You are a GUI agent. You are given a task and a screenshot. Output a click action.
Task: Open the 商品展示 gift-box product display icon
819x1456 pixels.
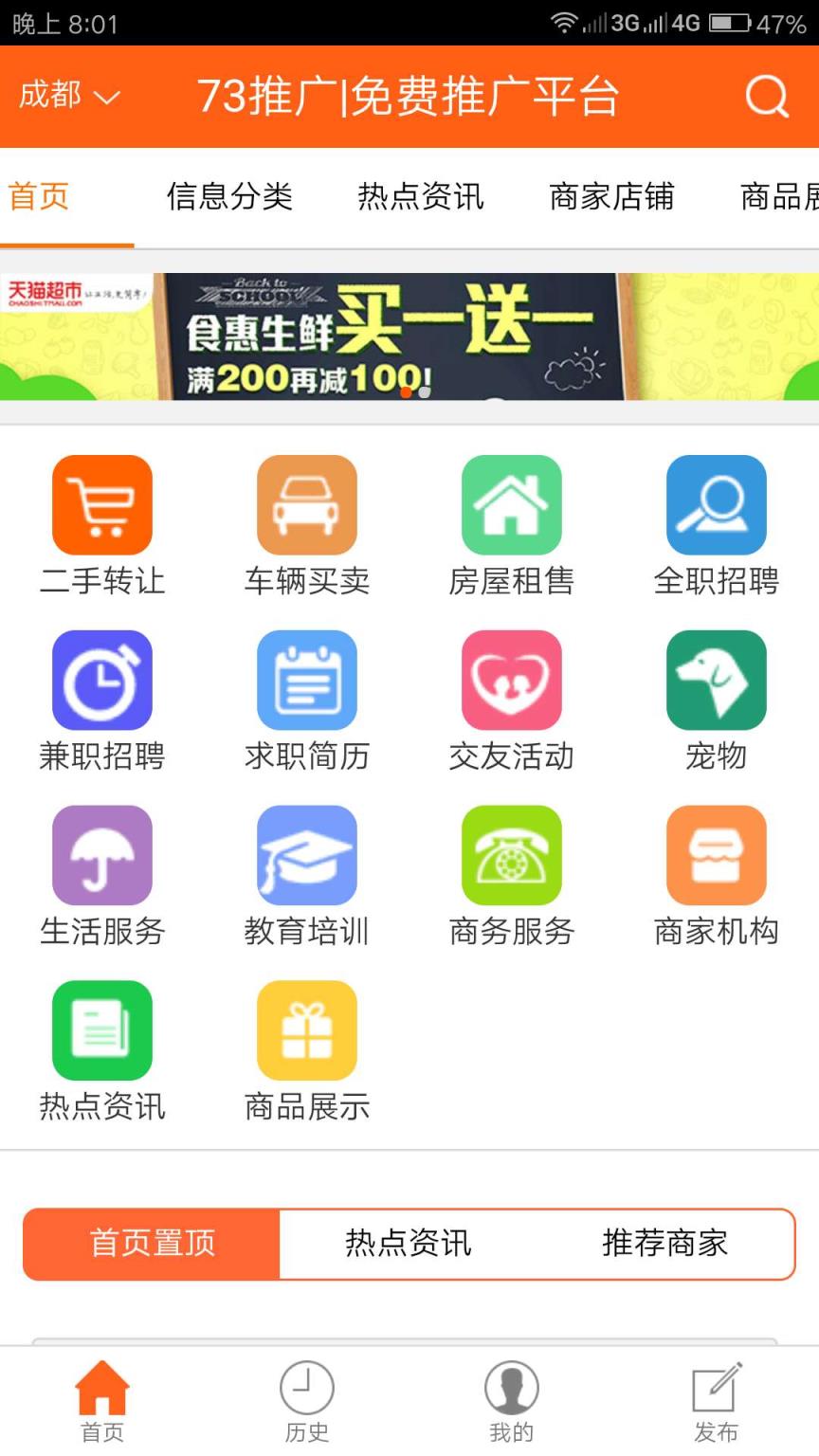[306, 1029]
